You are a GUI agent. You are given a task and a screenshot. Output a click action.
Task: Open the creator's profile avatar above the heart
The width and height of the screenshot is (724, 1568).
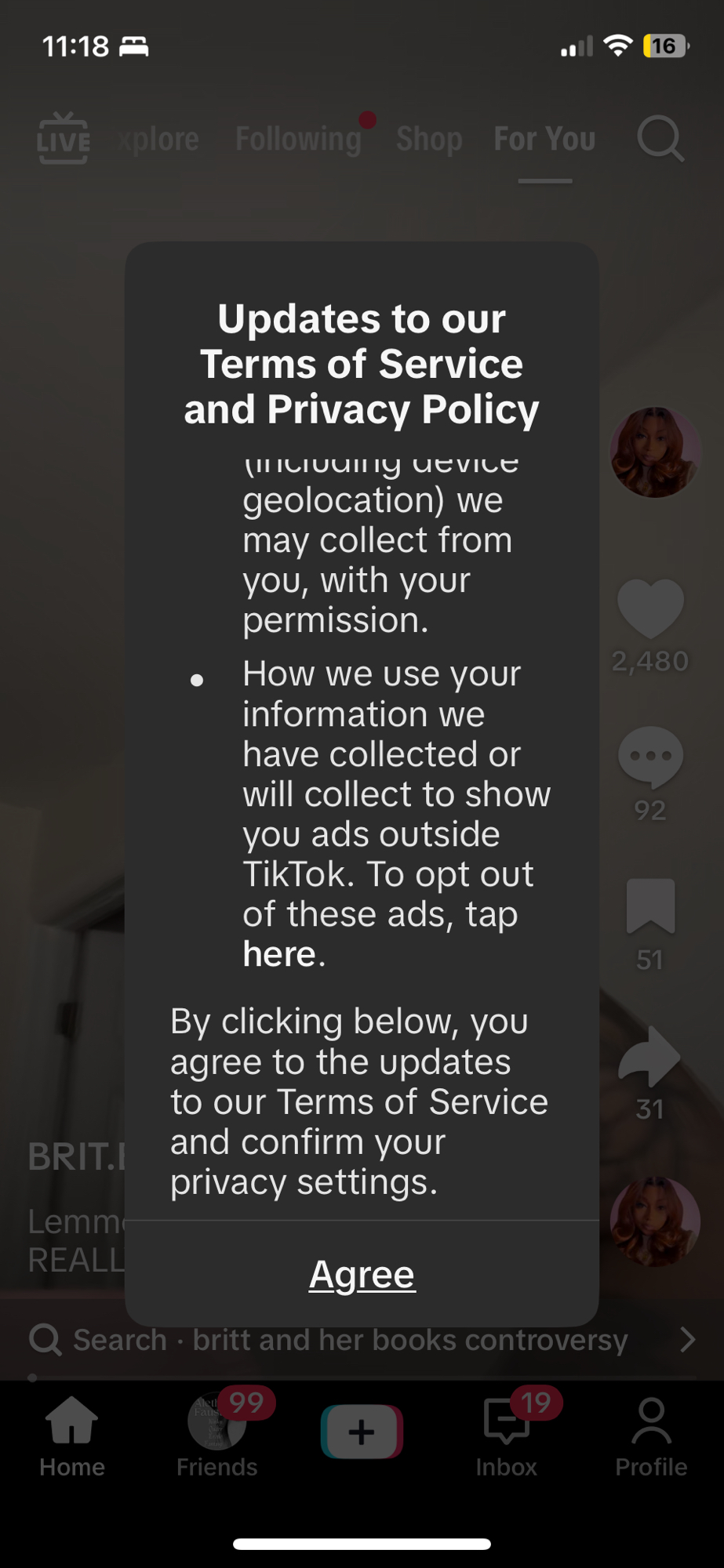pyautogui.click(x=654, y=452)
